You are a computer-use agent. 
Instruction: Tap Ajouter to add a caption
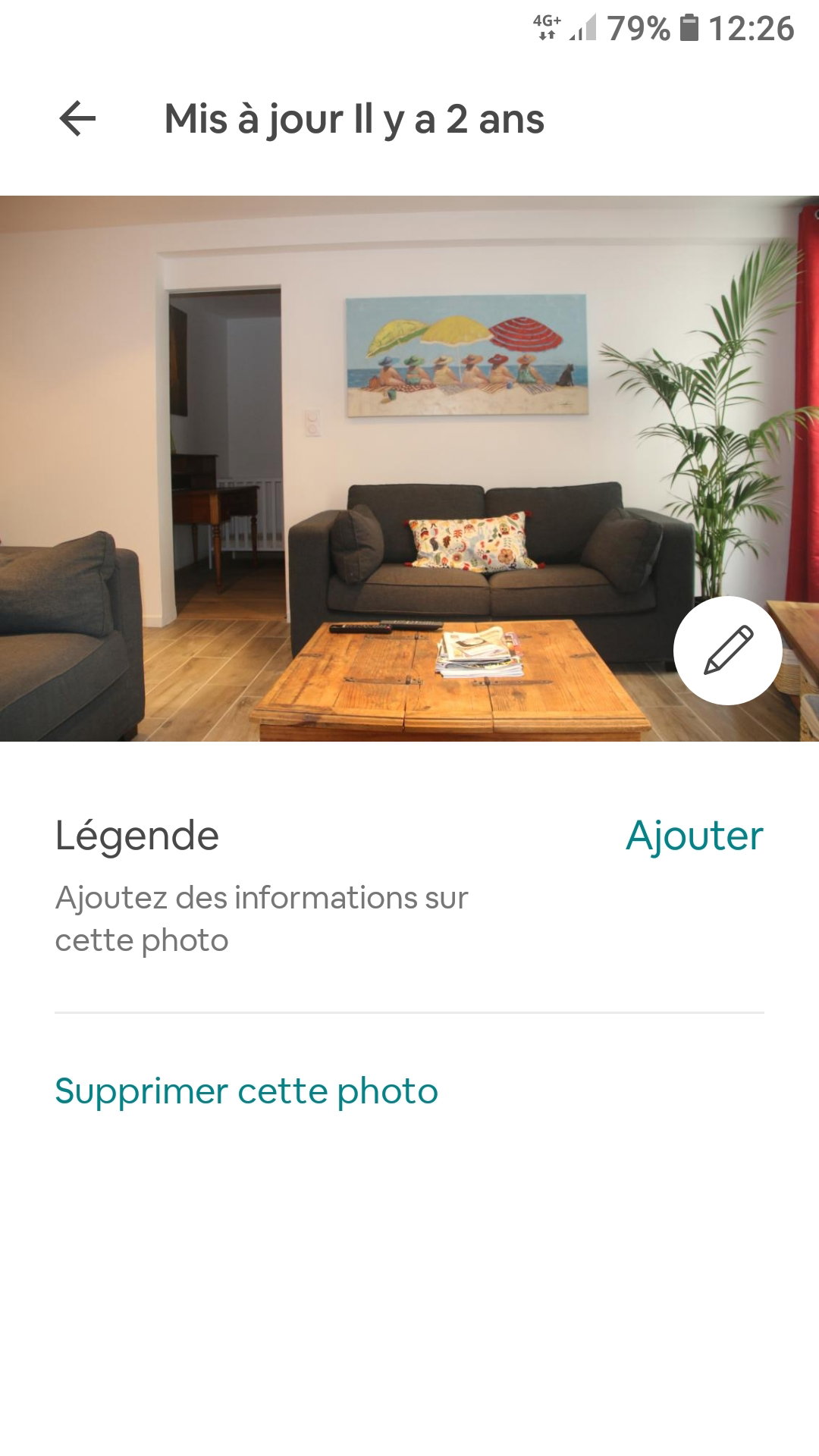[x=694, y=836]
